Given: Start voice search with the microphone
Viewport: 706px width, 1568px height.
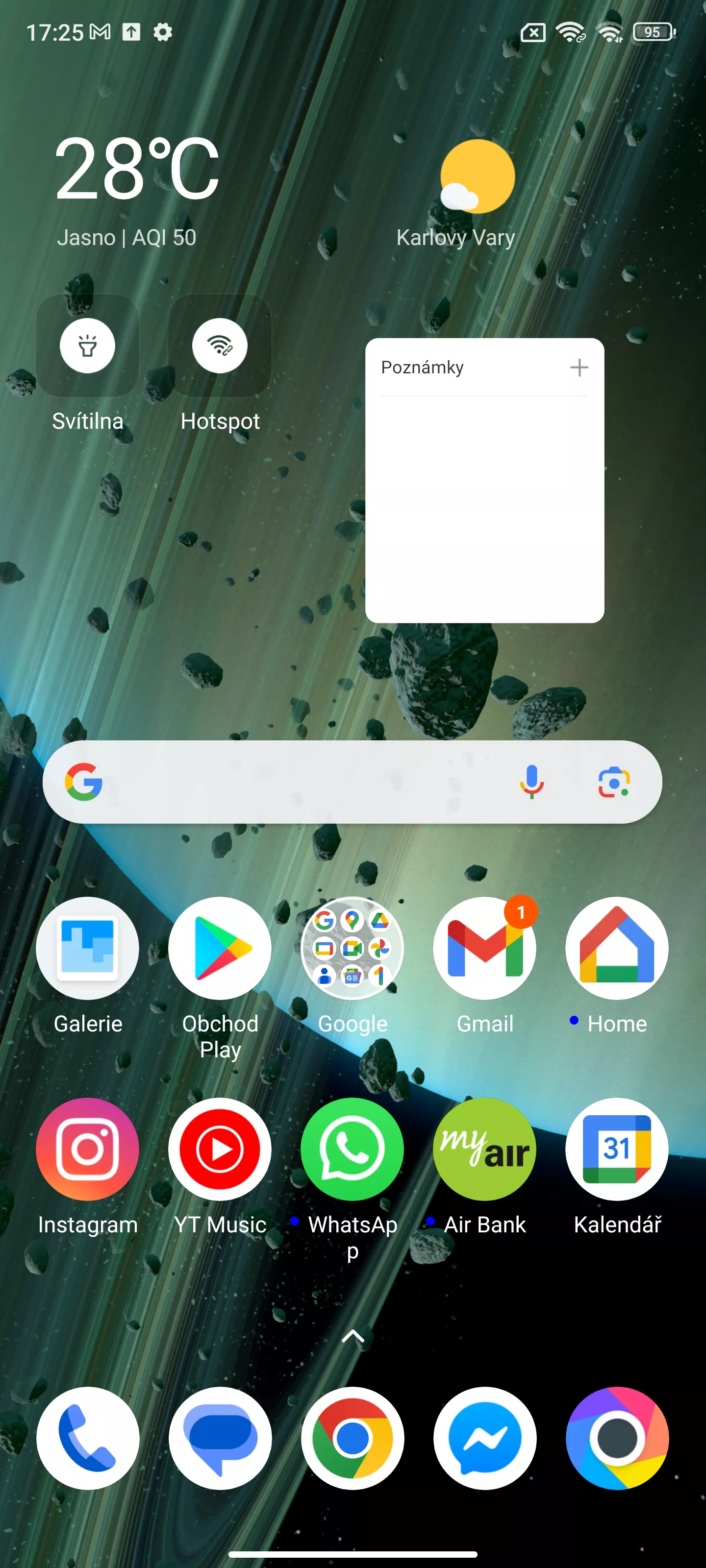Looking at the screenshot, I should pyautogui.click(x=531, y=782).
